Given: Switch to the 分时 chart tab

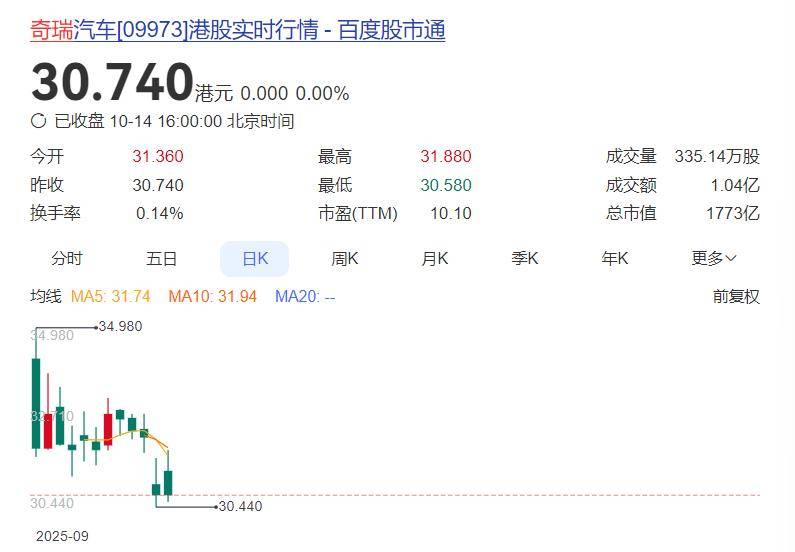Looking at the screenshot, I should click(x=67, y=258).
